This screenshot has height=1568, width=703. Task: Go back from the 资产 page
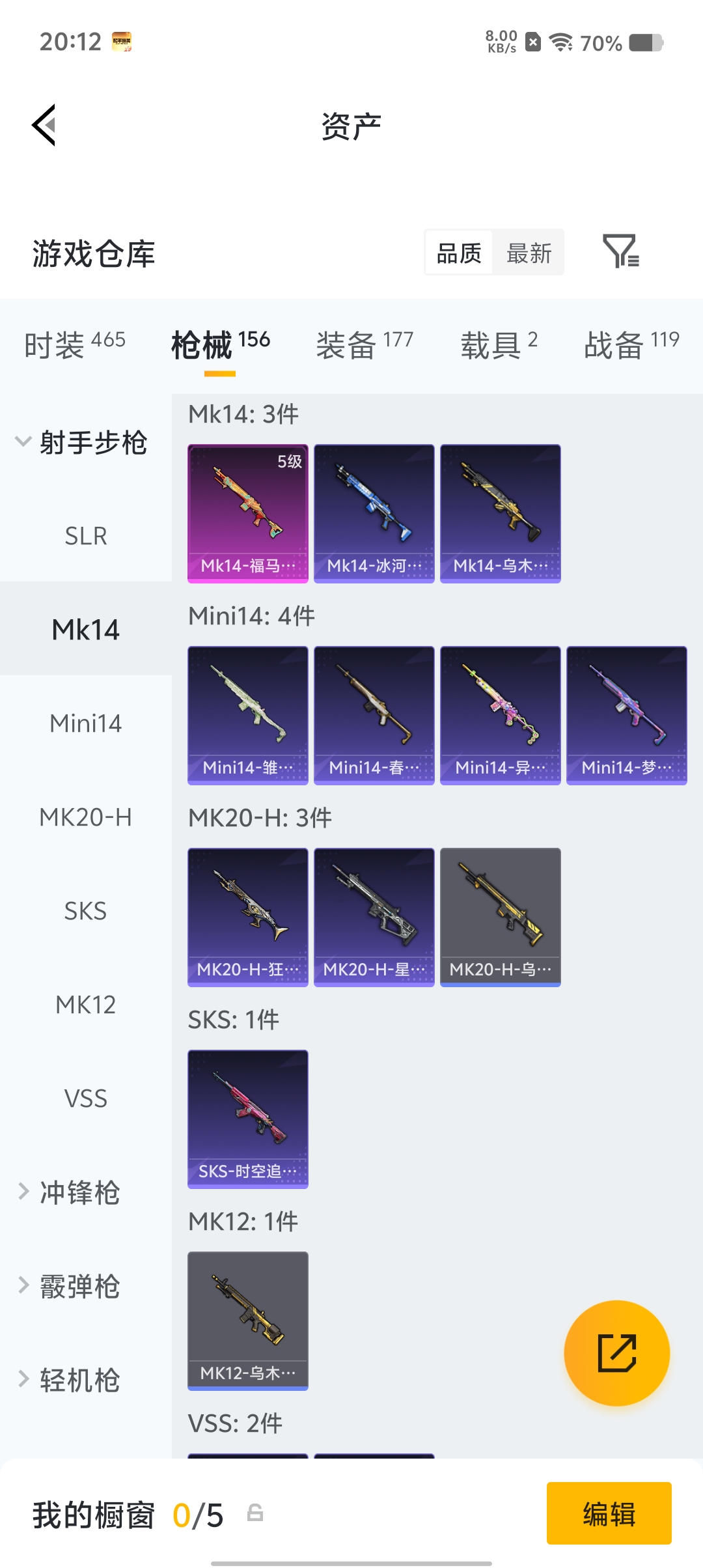[44, 125]
